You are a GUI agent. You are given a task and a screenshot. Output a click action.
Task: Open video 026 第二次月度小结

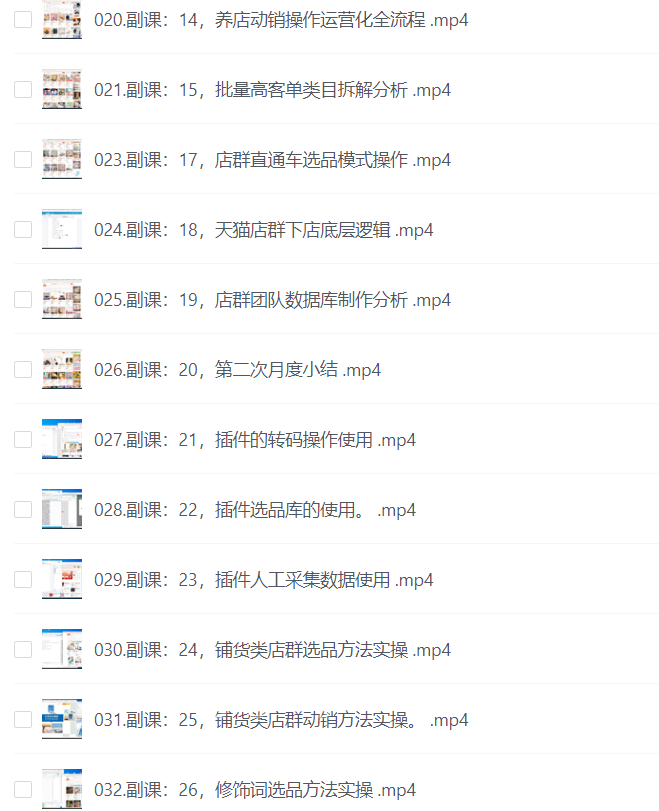pyautogui.click(x=237, y=370)
